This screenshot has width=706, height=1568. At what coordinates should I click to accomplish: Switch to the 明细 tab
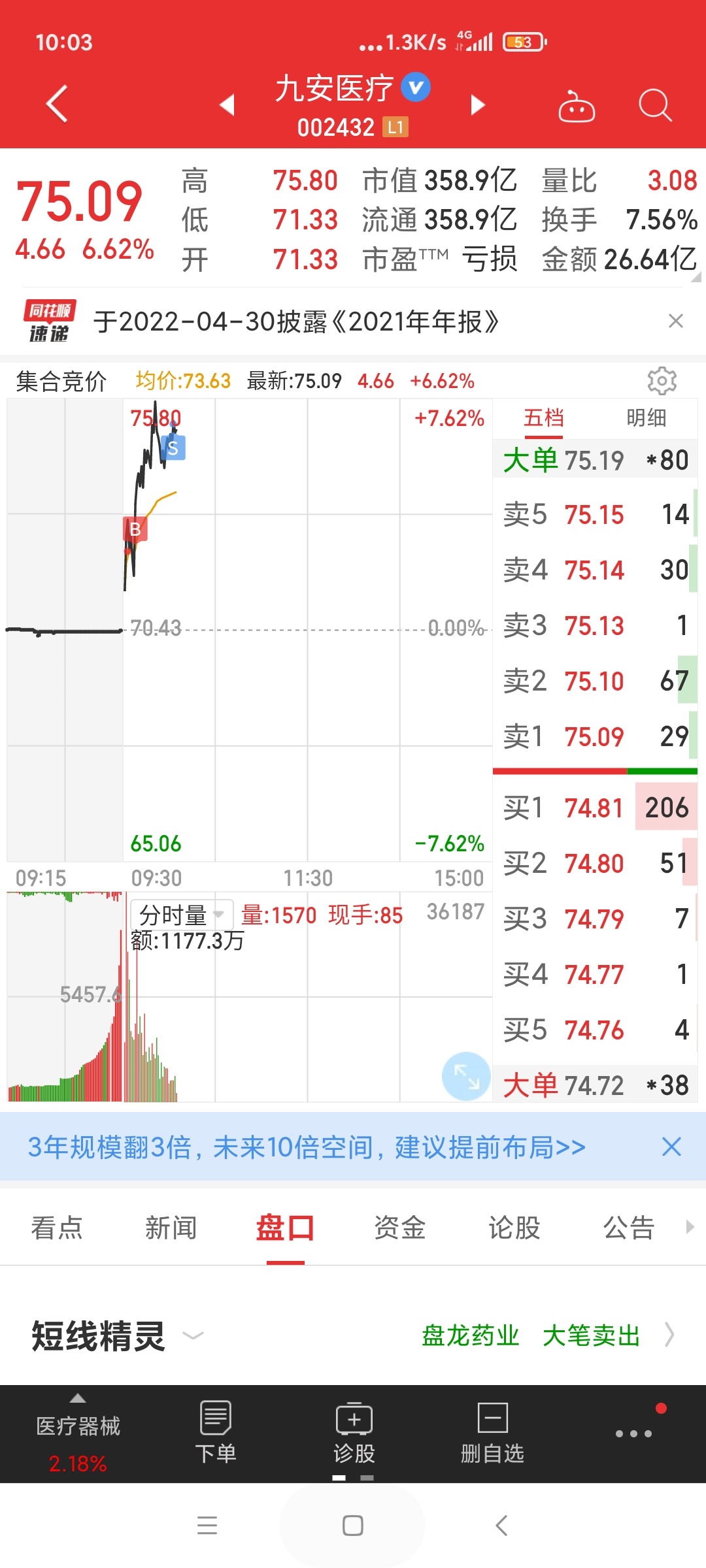pos(646,417)
